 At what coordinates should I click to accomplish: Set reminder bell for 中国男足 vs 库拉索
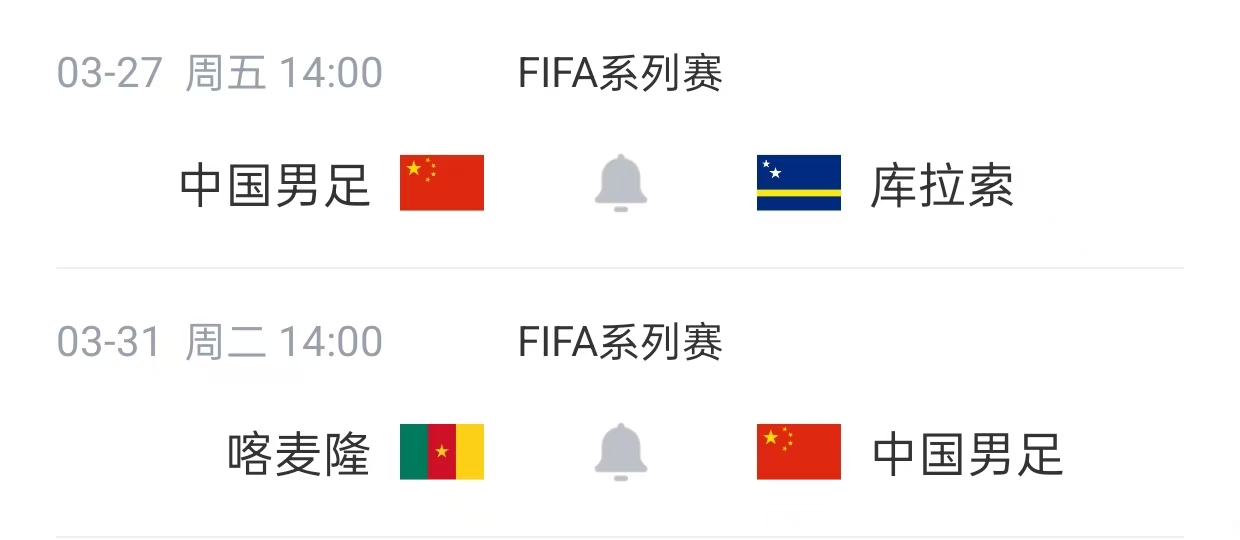[x=621, y=183]
